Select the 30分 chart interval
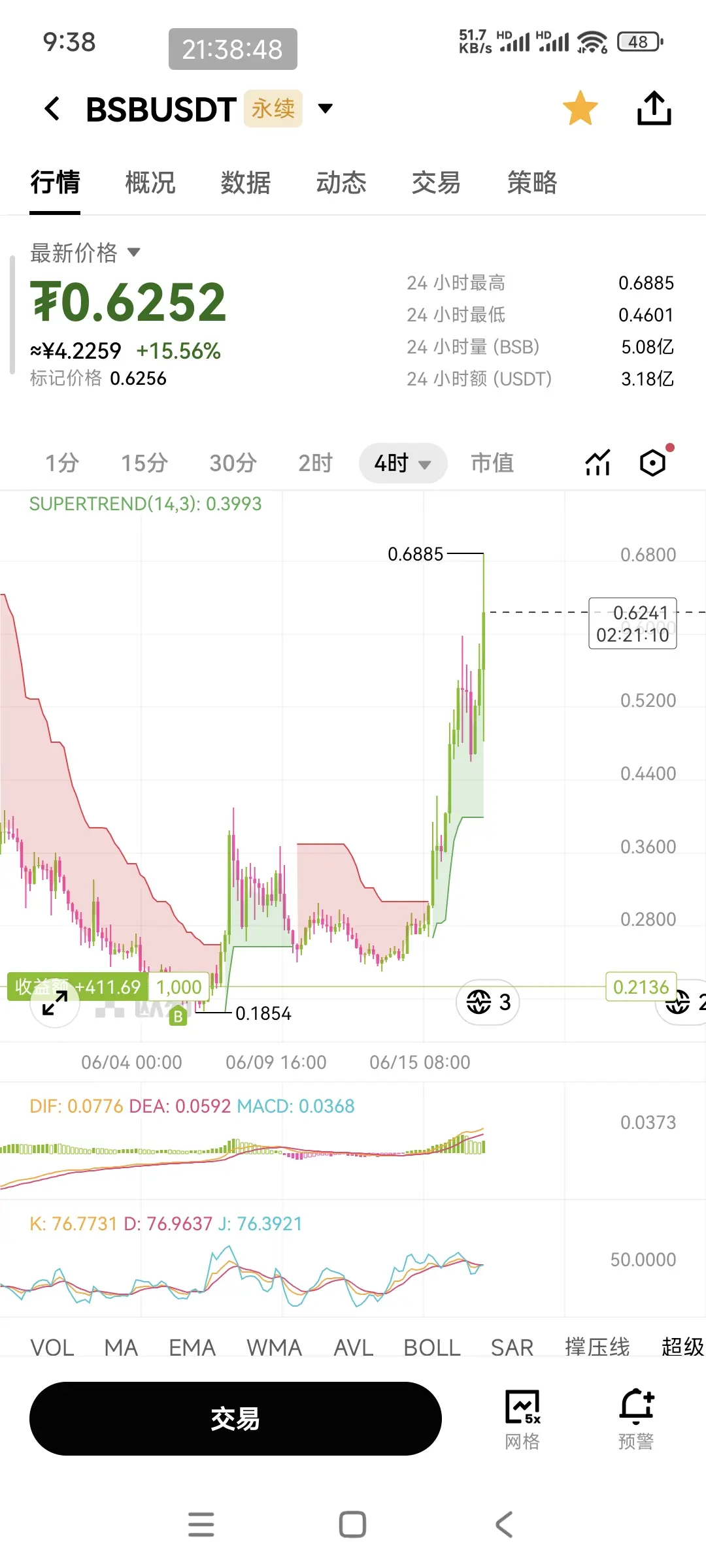The width and height of the screenshot is (706, 1568). tap(233, 463)
